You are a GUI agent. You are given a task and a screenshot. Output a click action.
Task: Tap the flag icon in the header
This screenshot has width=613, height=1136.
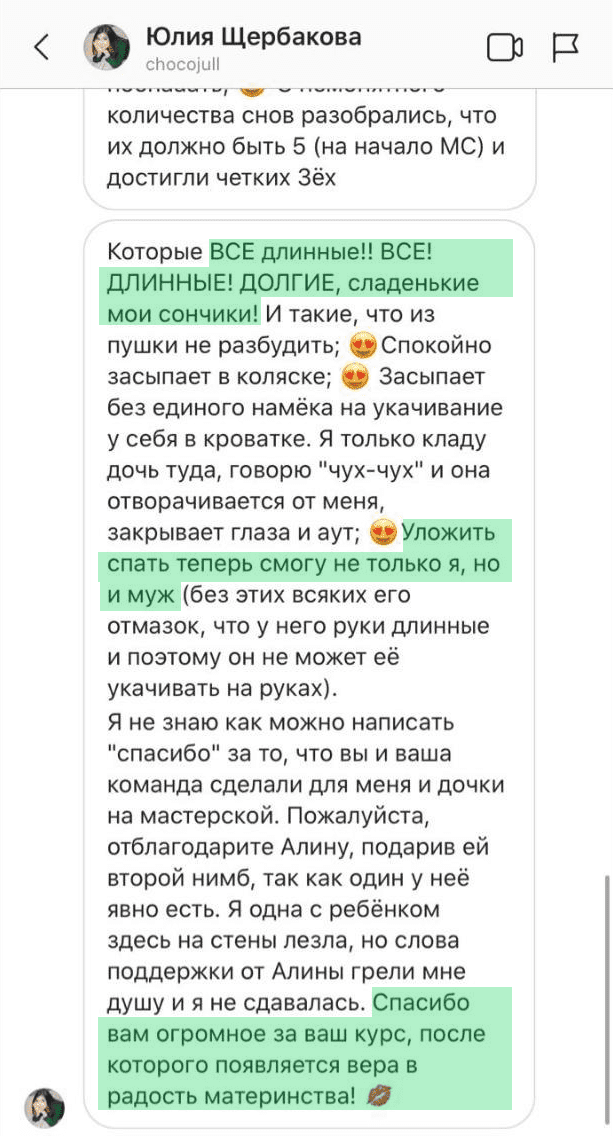pyautogui.click(x=565, y=47)
